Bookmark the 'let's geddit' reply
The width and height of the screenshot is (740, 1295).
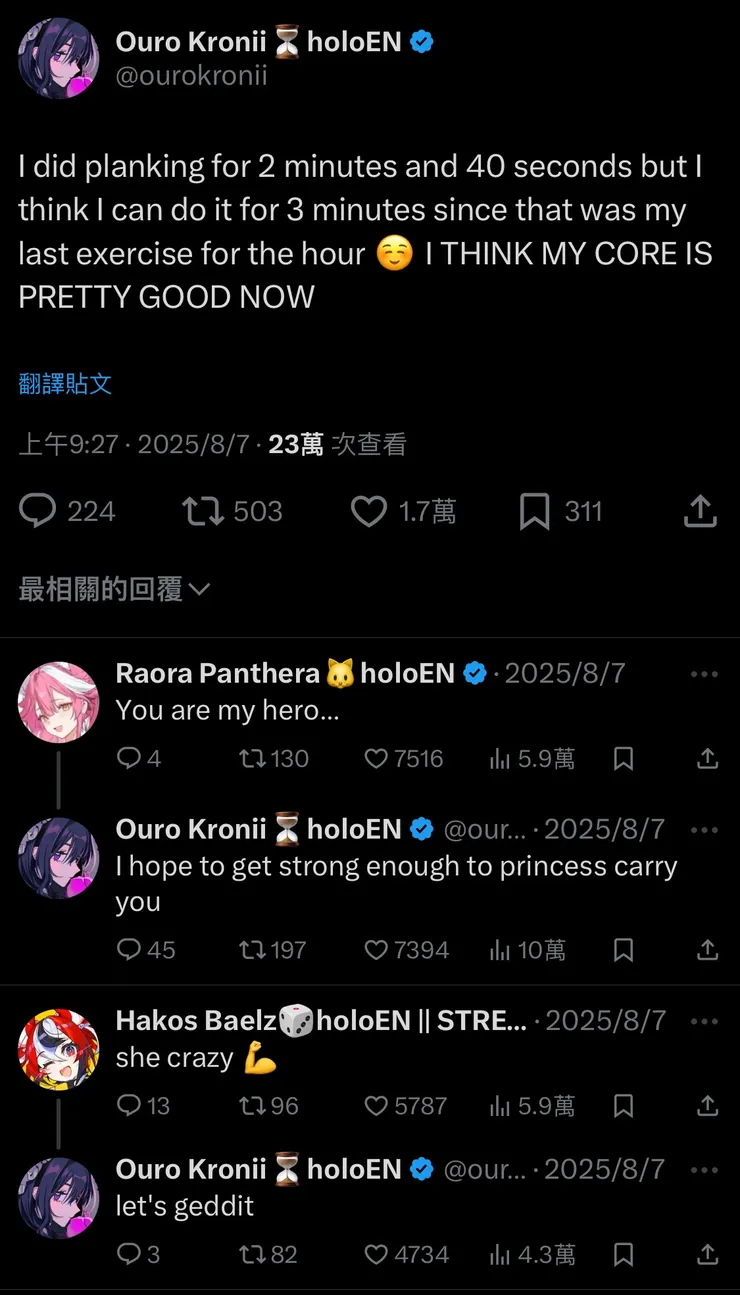(623, 1255)
